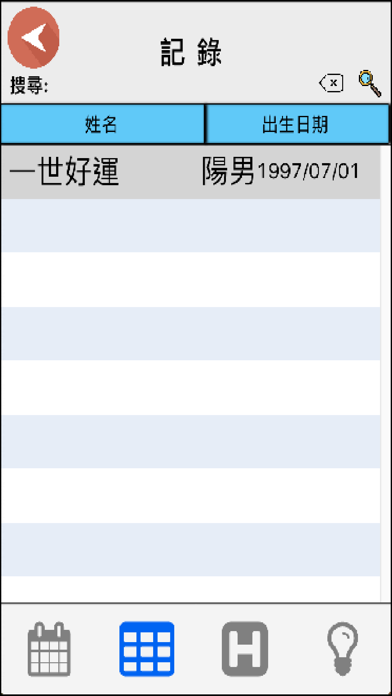Image resolution: width=392 pixels, height=696 pixels.
Task: Tap the magnifying glass search icon
Action: click(x=370, y=83)
